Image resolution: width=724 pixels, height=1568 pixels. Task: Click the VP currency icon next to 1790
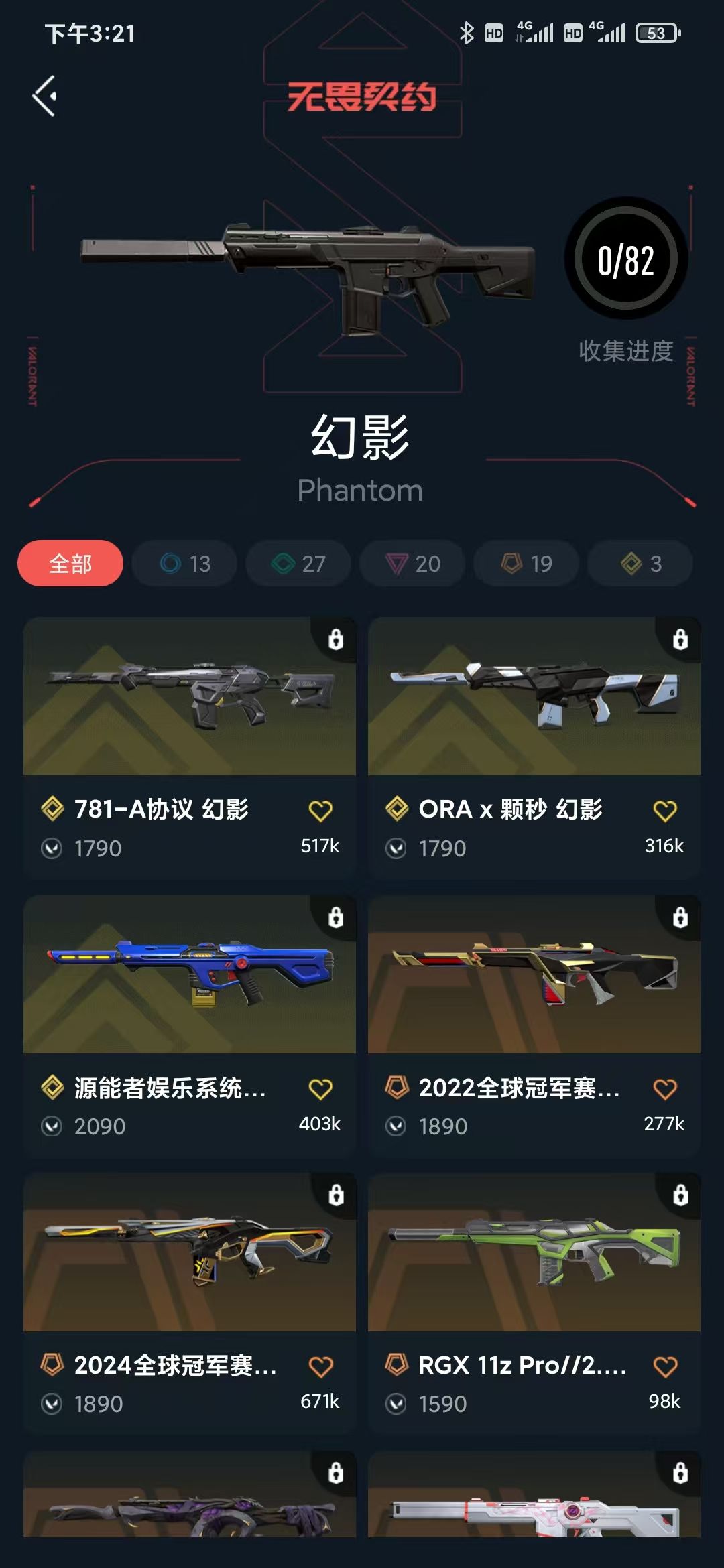pos(50,848)
